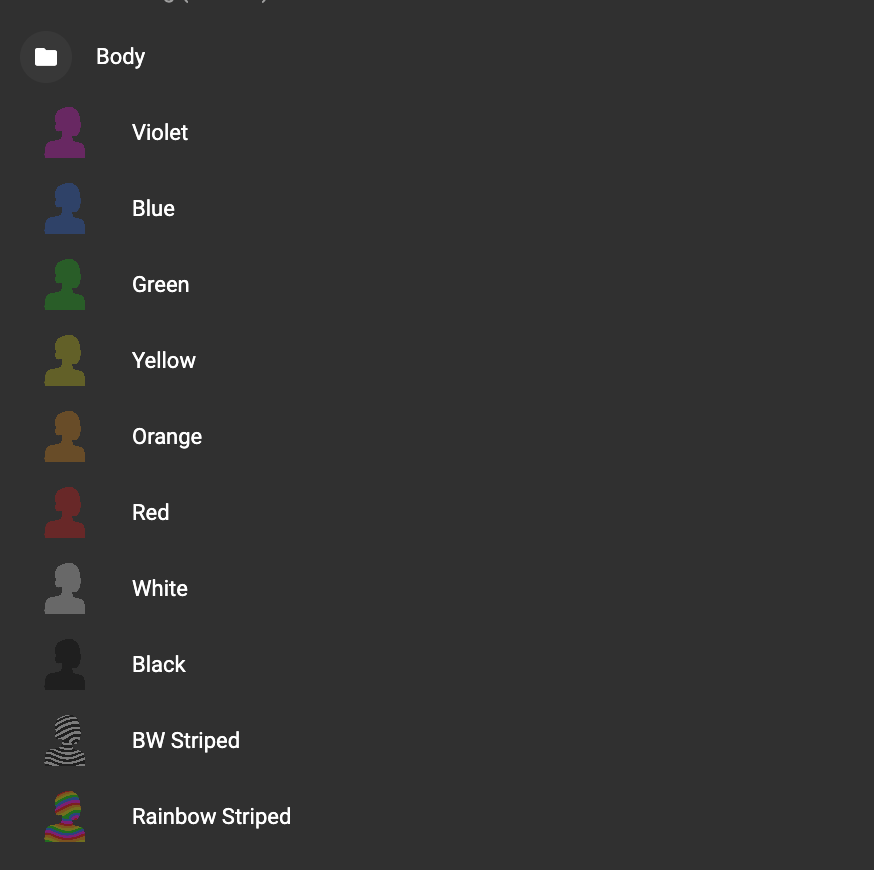Image resolution: width=874 pixels, height=870 pixels.
Task: Pick the BW Striped body
Action: (185, 741)
